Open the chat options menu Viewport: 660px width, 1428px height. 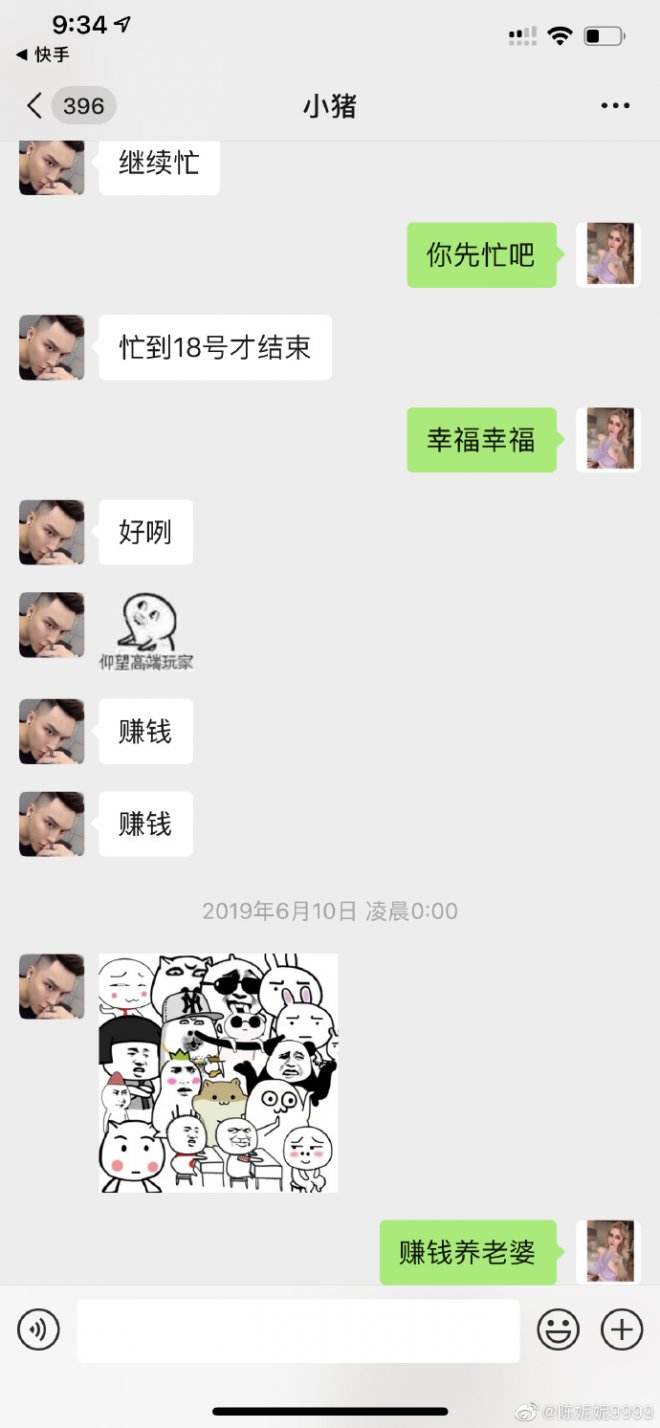pos(614,106)
